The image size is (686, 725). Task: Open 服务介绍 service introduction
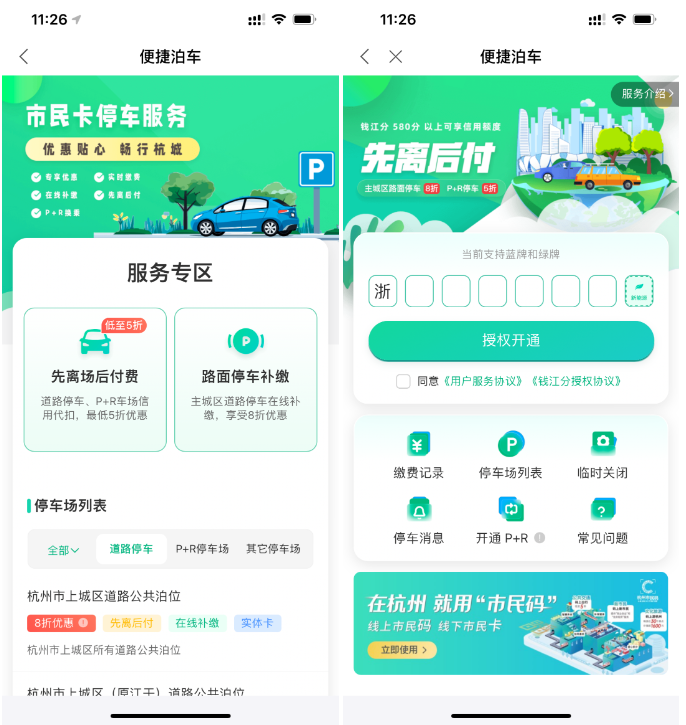(x=646, y=94)
